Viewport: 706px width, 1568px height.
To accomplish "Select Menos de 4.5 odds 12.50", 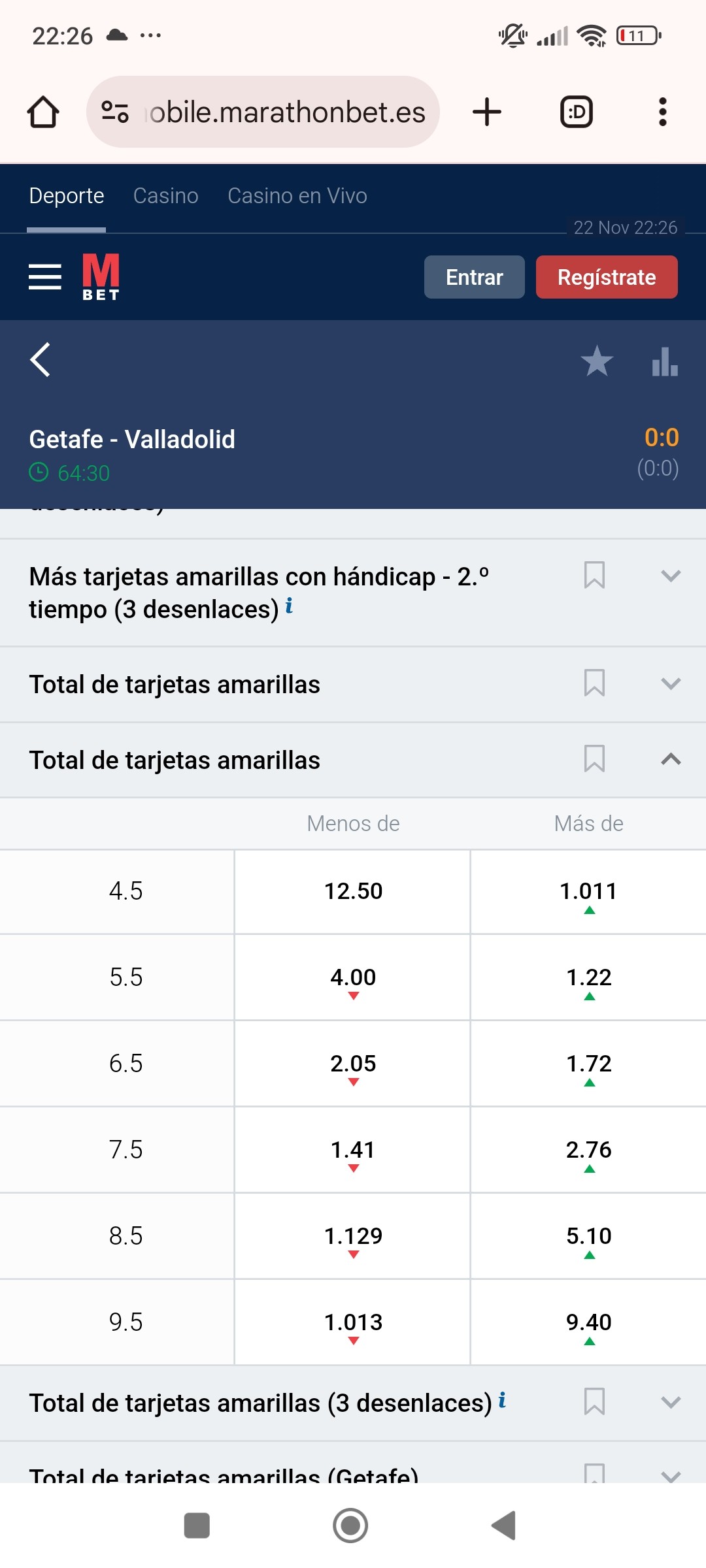I will (x=353, y=892).
